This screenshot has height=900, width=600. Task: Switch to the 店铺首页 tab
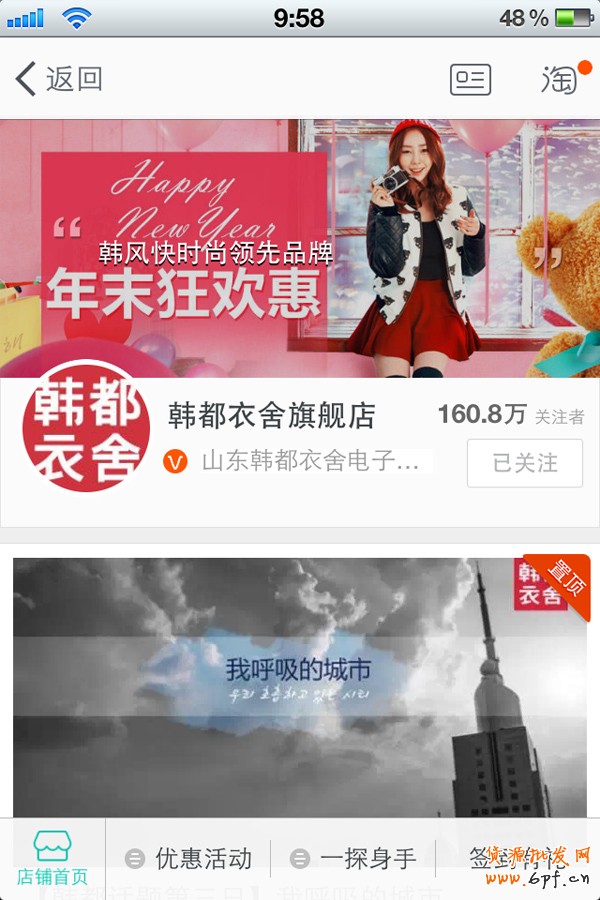52,859
